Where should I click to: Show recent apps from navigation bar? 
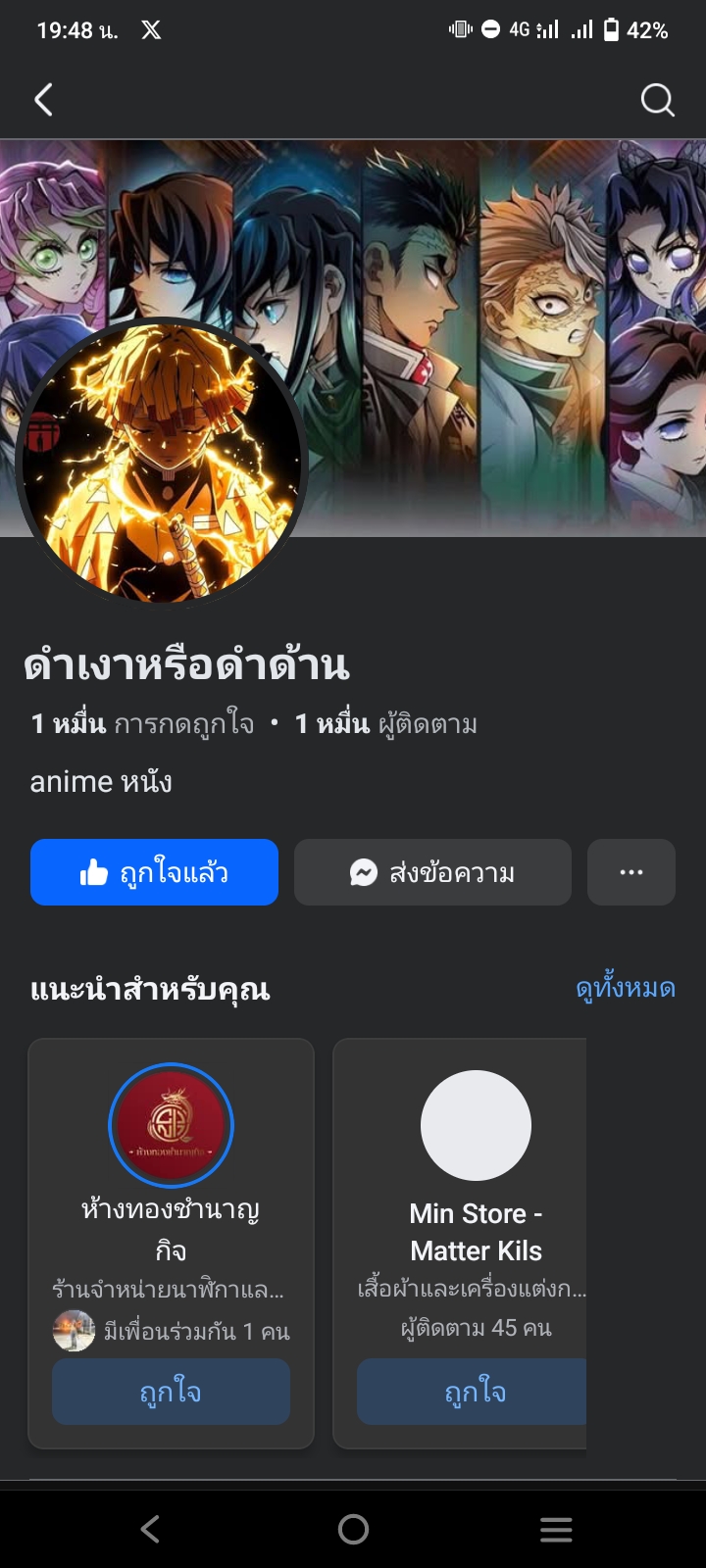[x=556, y=1529]
